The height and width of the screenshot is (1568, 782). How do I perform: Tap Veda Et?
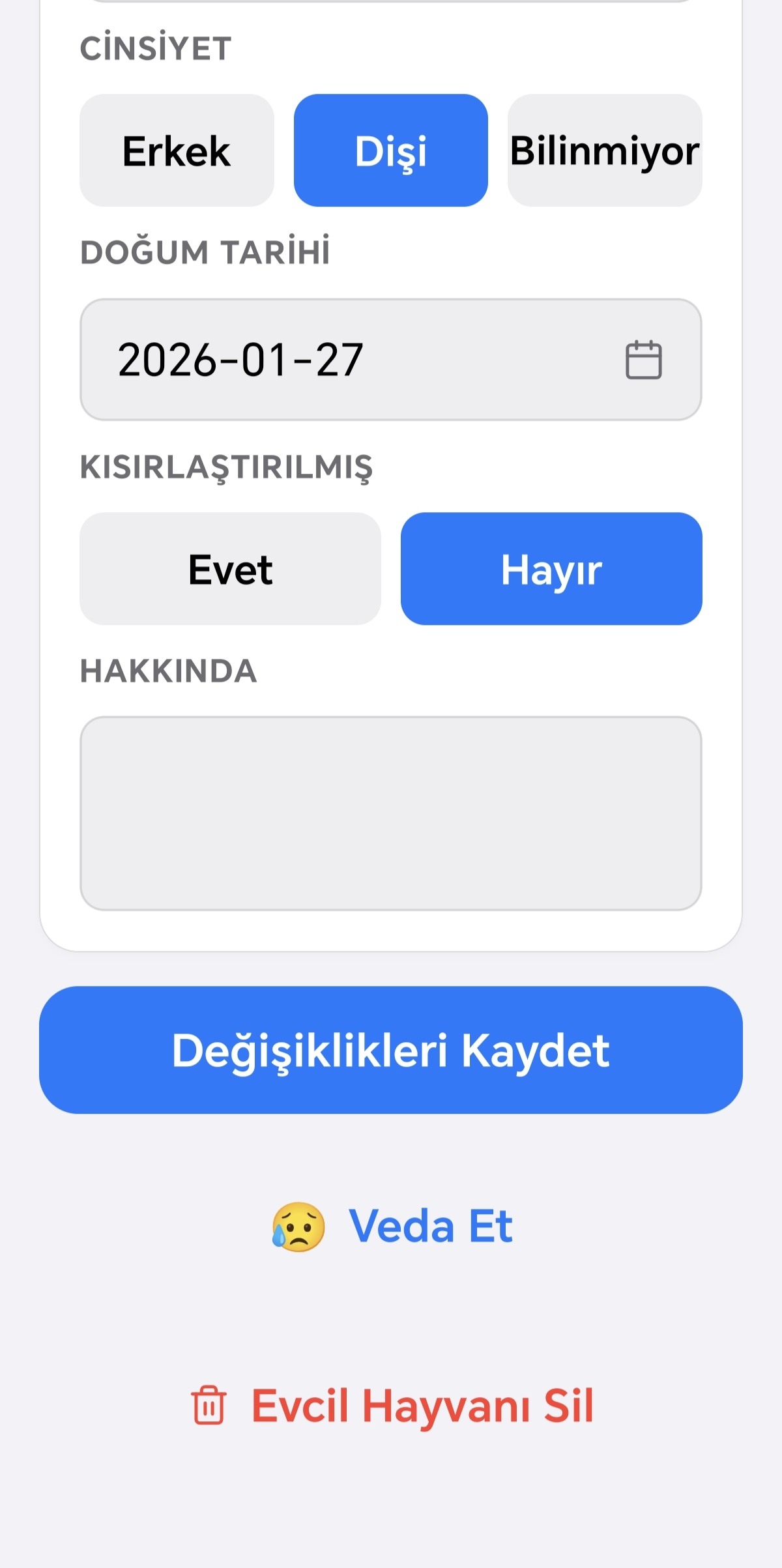tap(391, 1227)
